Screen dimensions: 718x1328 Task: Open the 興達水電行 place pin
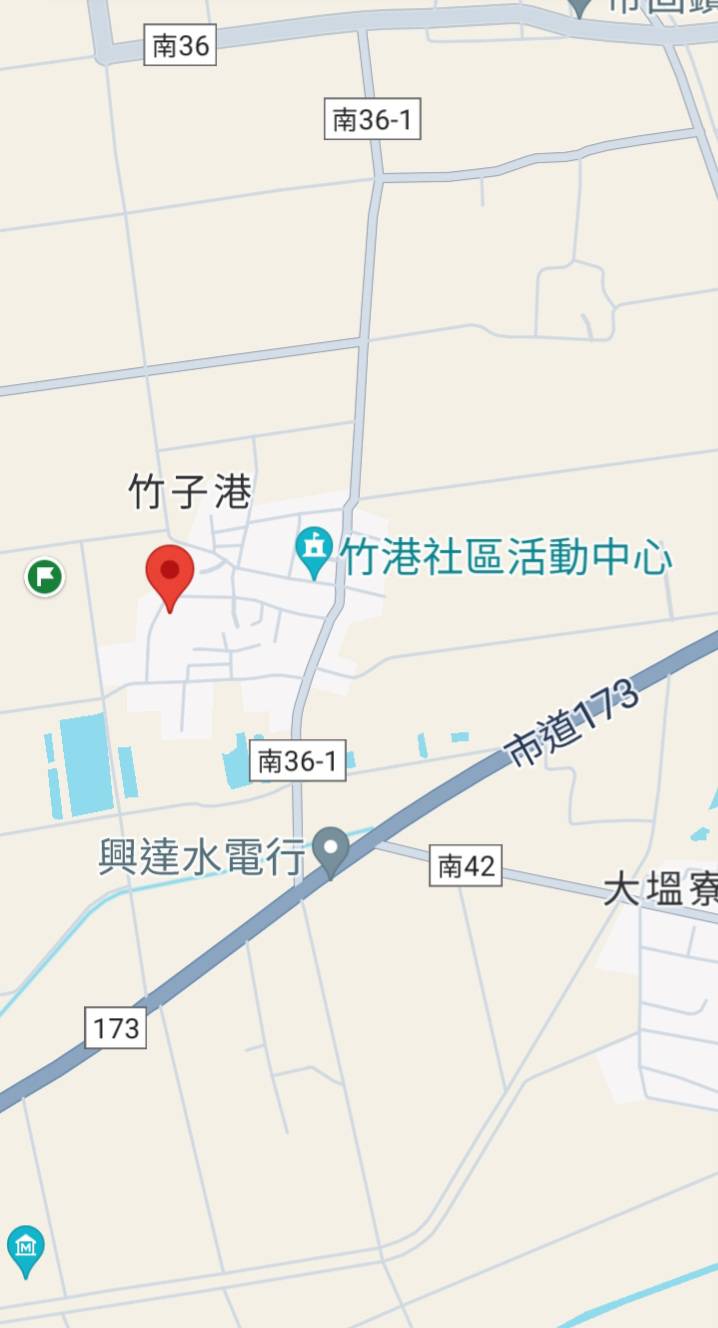coord(331,850)
